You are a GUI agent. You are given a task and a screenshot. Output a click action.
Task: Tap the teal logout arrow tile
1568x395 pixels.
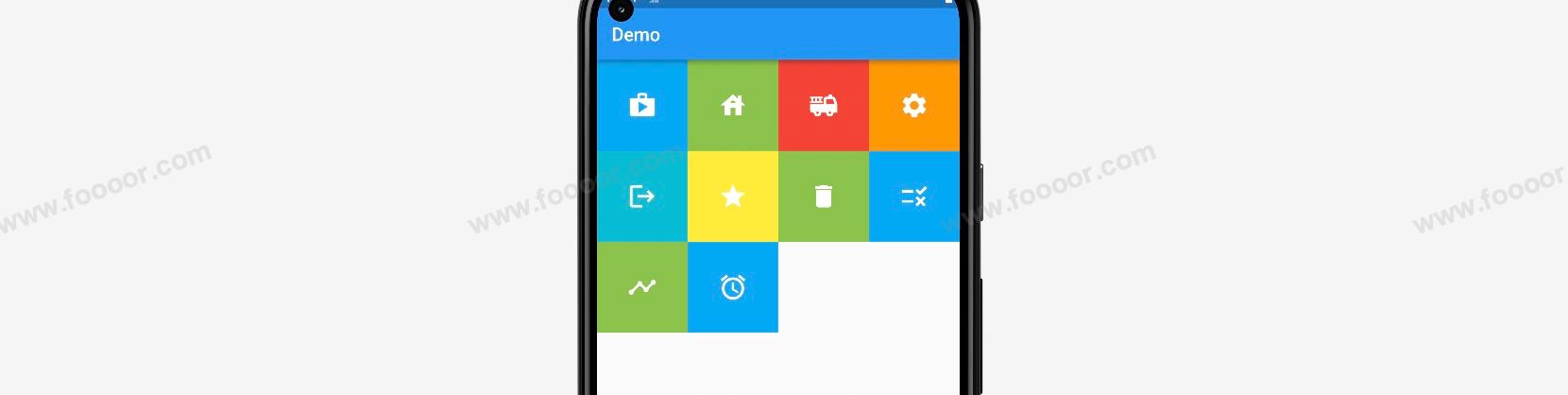[642, 197]
